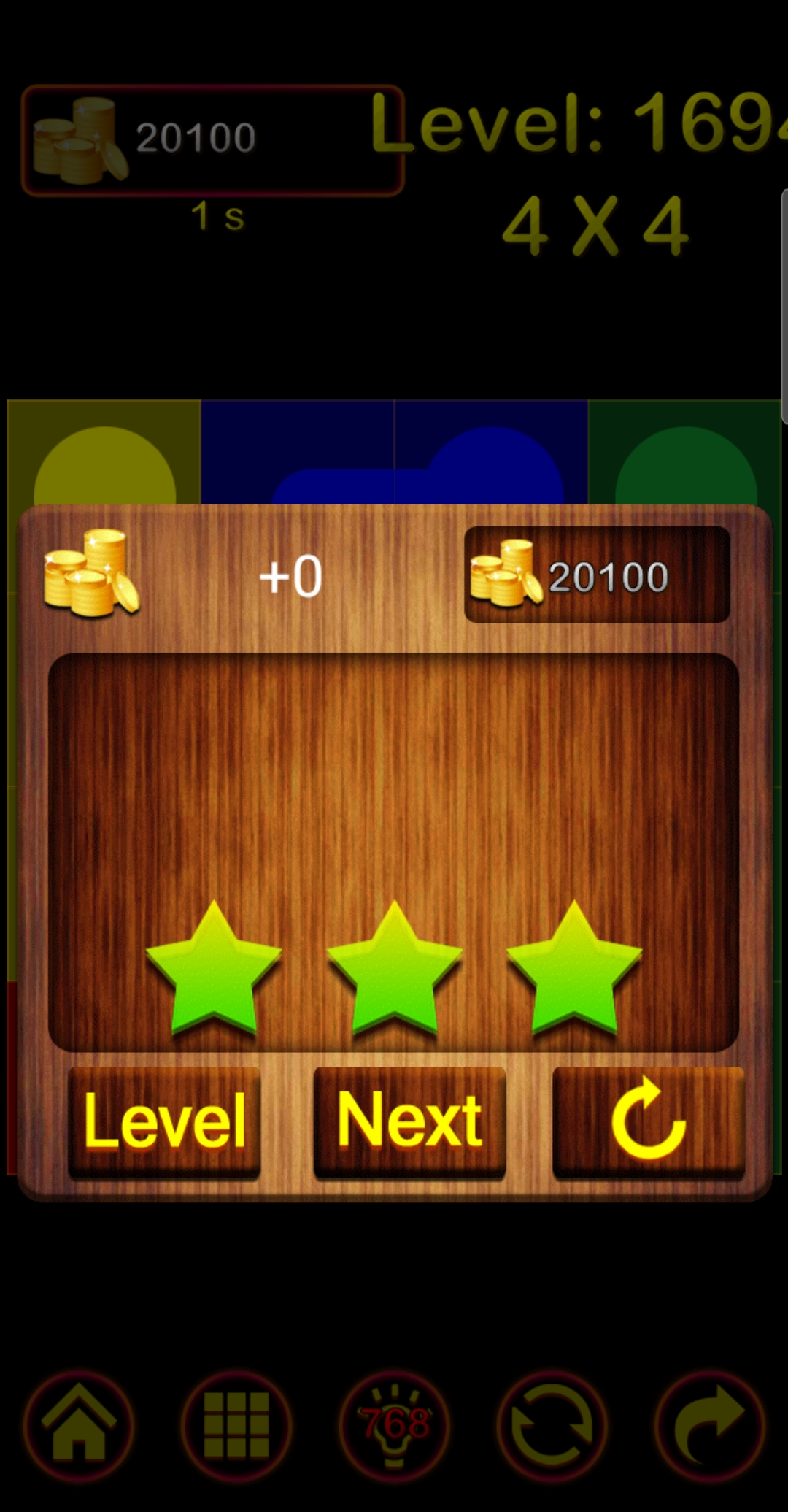The width and height of the screenshot is (788, 1512).
Task: Open the Level selection button
Action: [x=164, y=1121]
